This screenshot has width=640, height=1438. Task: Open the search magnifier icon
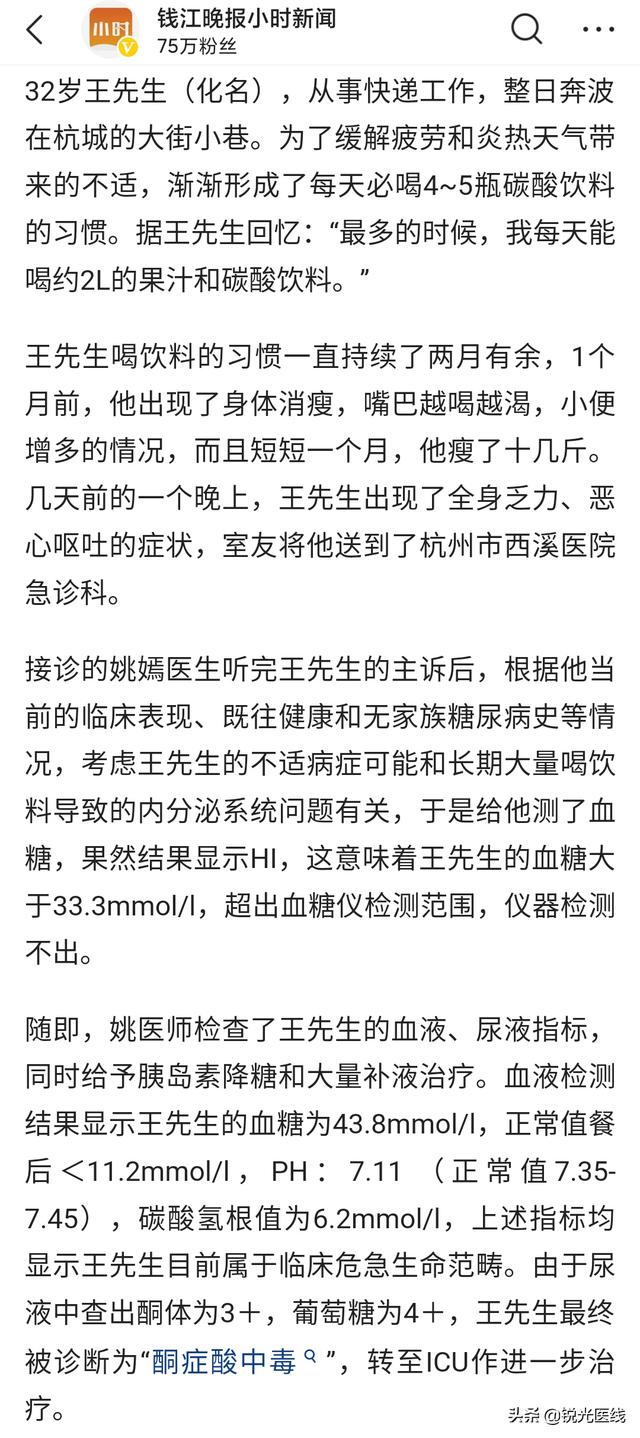(x=526, y=30)
